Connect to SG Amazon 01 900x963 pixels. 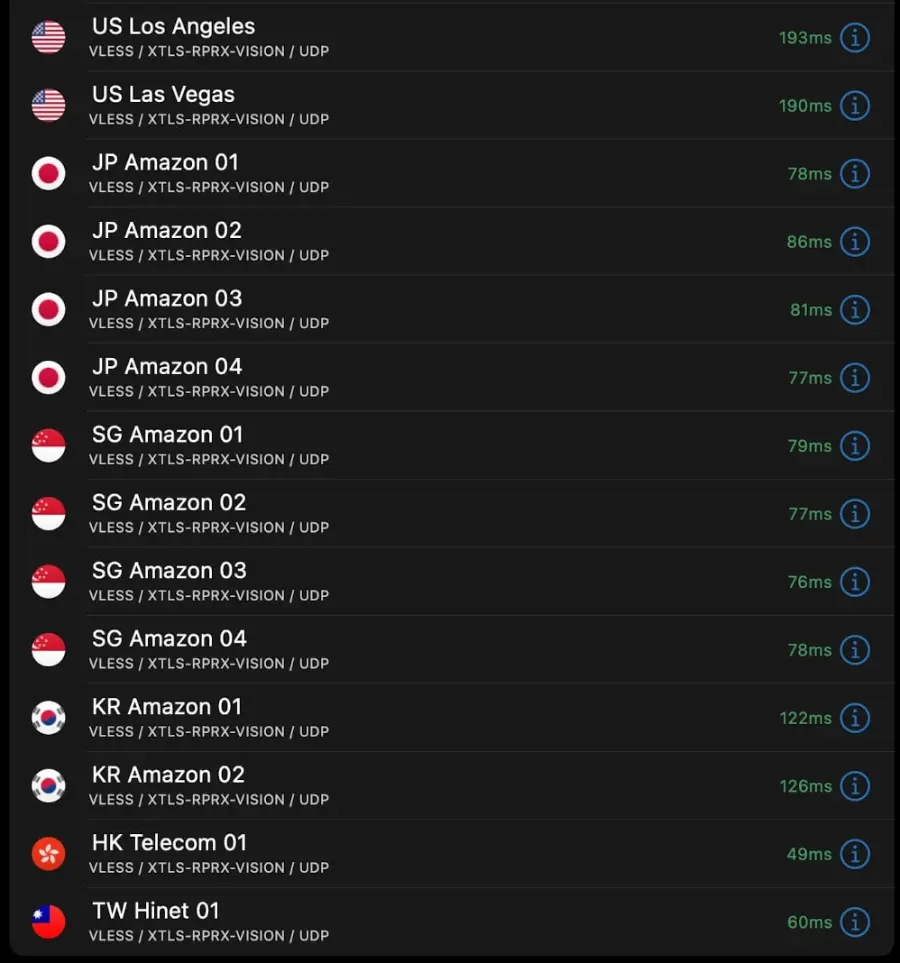400,445
